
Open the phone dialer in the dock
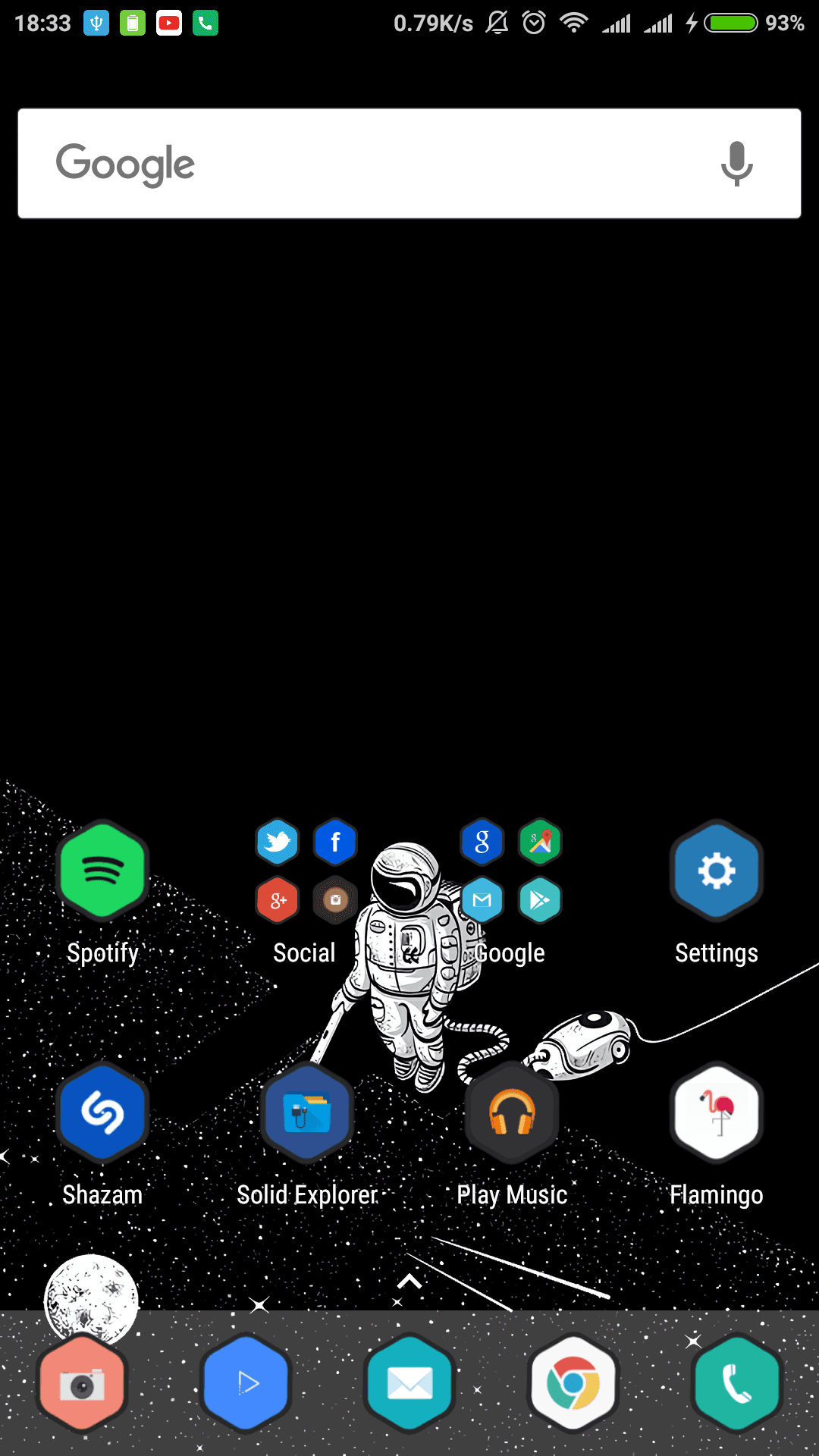pos(737,1383)
